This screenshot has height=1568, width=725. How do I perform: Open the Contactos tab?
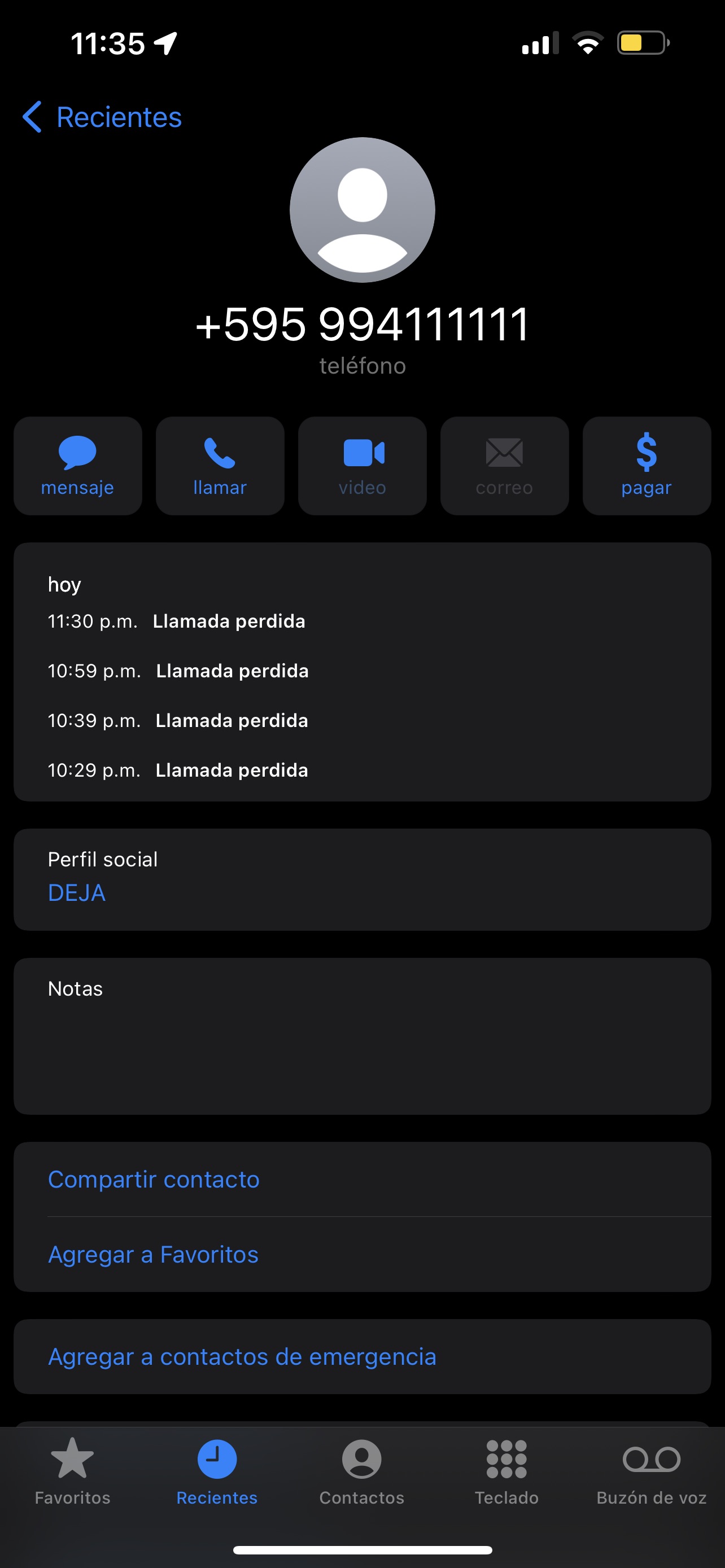[361, 1470]
